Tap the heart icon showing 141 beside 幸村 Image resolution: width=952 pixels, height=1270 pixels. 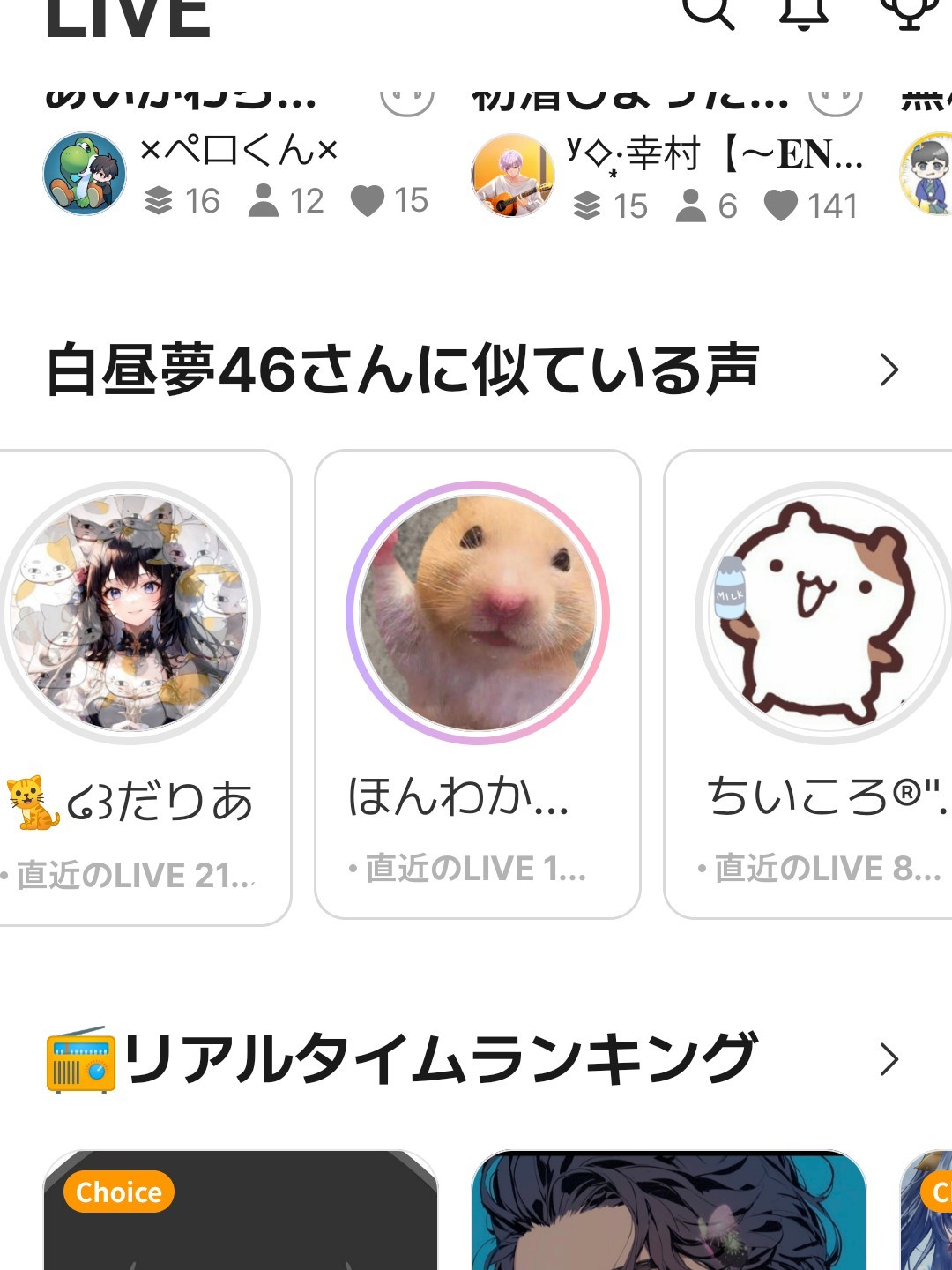coord(781,205)
